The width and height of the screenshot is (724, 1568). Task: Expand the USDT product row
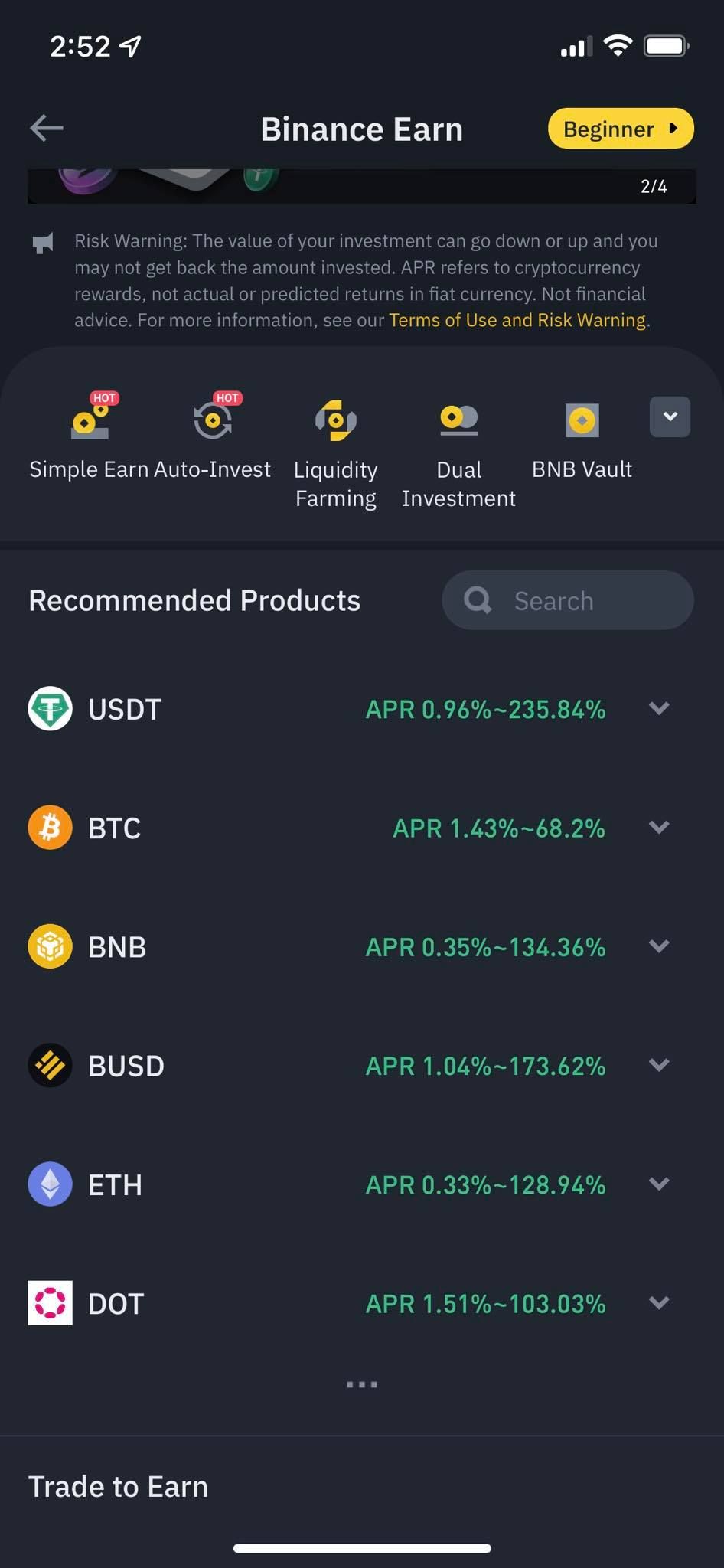[659, 709]
